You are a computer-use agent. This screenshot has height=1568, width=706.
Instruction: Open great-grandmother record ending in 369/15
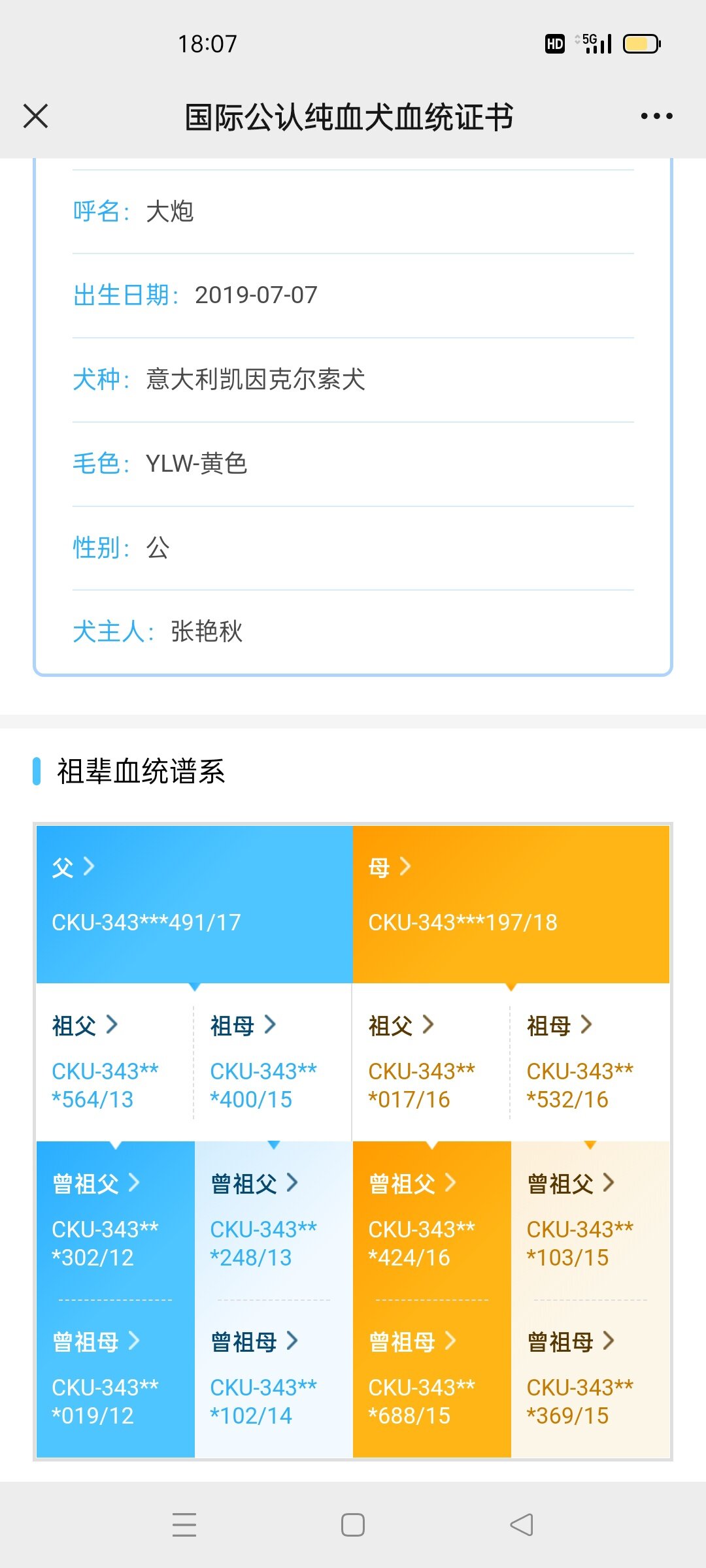coord(590,1379)
